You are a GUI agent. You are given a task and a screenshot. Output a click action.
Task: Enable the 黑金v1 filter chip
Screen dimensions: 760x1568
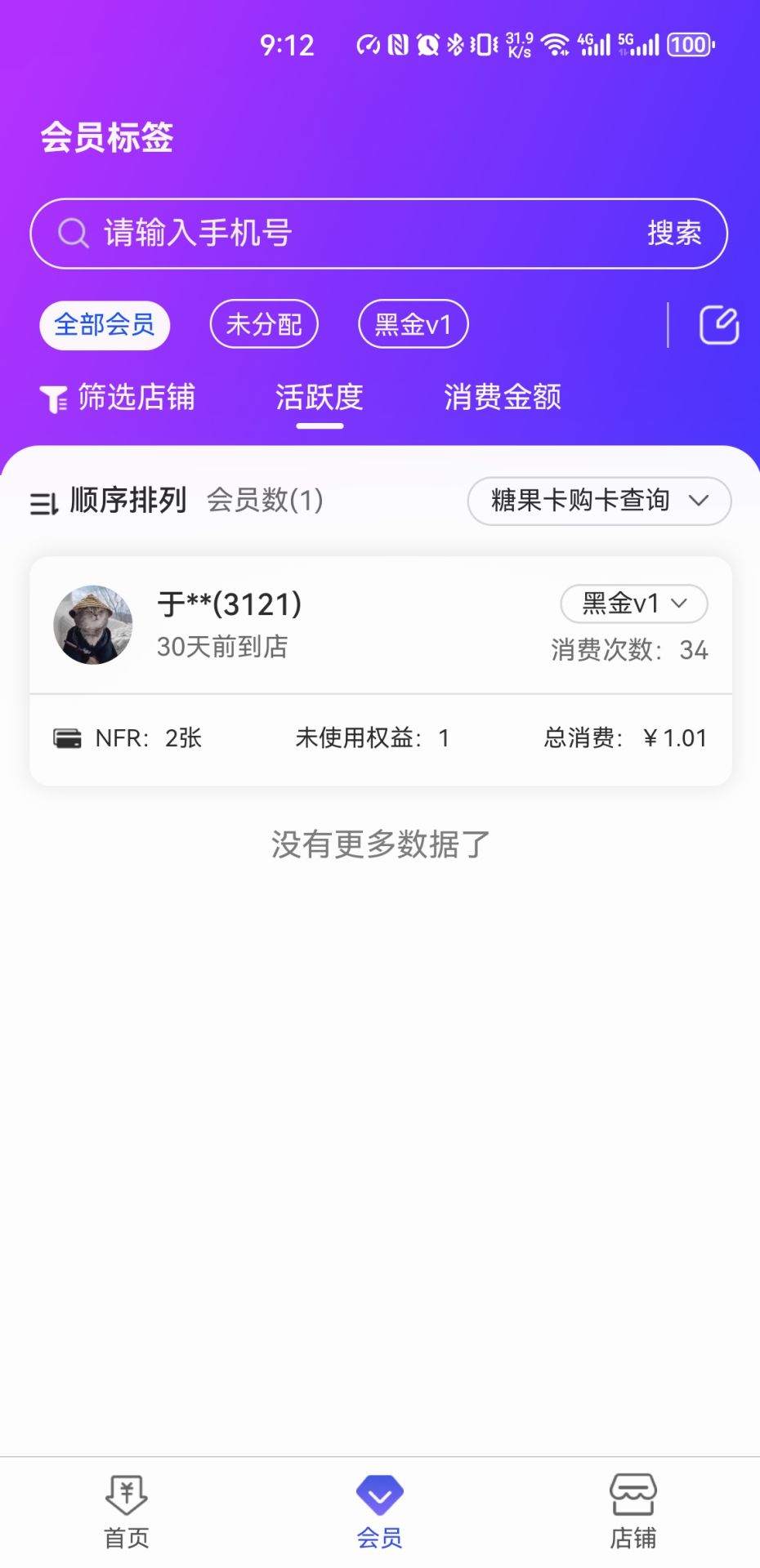(x=413, y=323)
